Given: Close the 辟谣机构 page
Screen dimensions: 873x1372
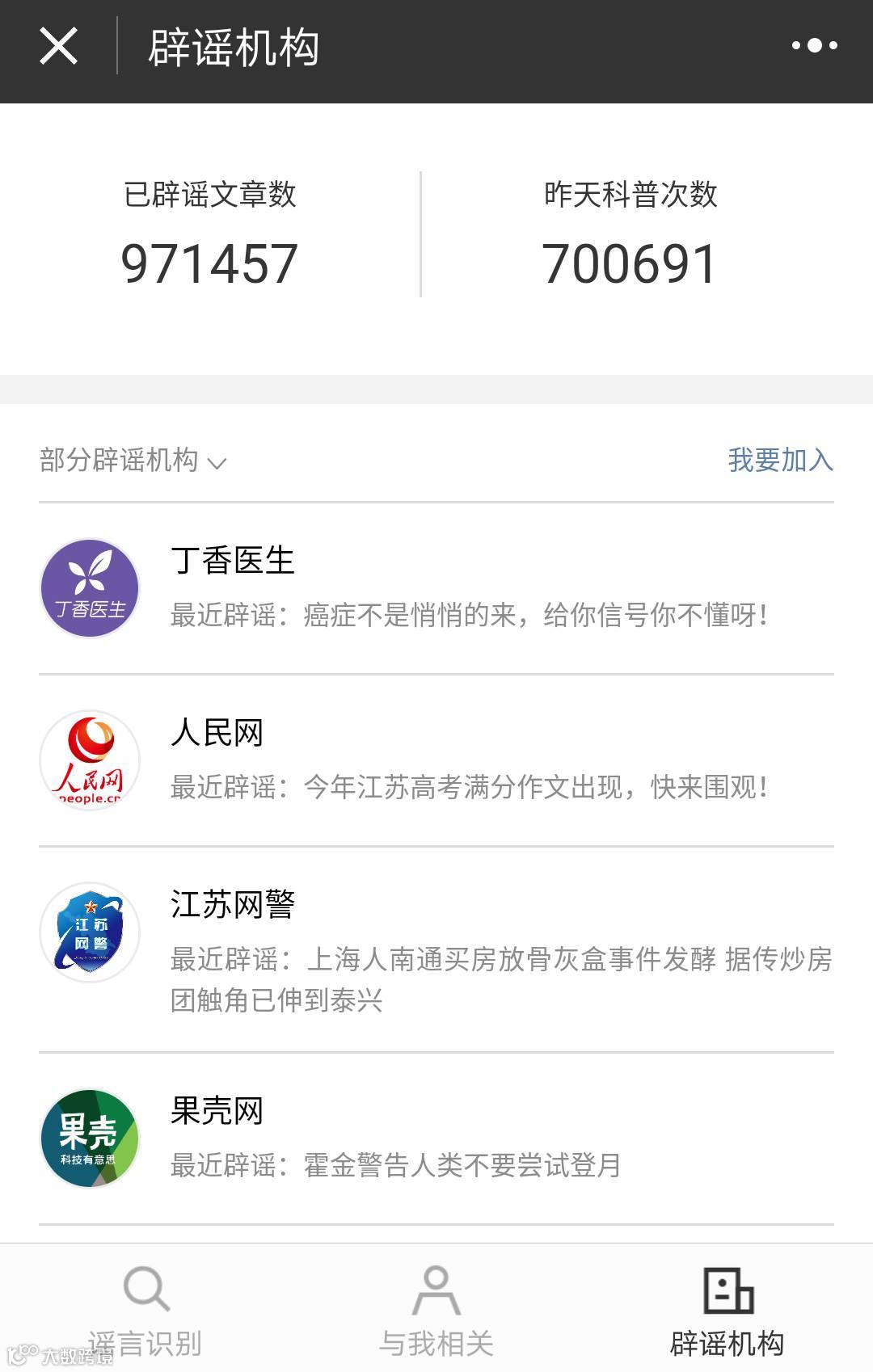Looking at the screenshot, I should click(x=58, y=46).
